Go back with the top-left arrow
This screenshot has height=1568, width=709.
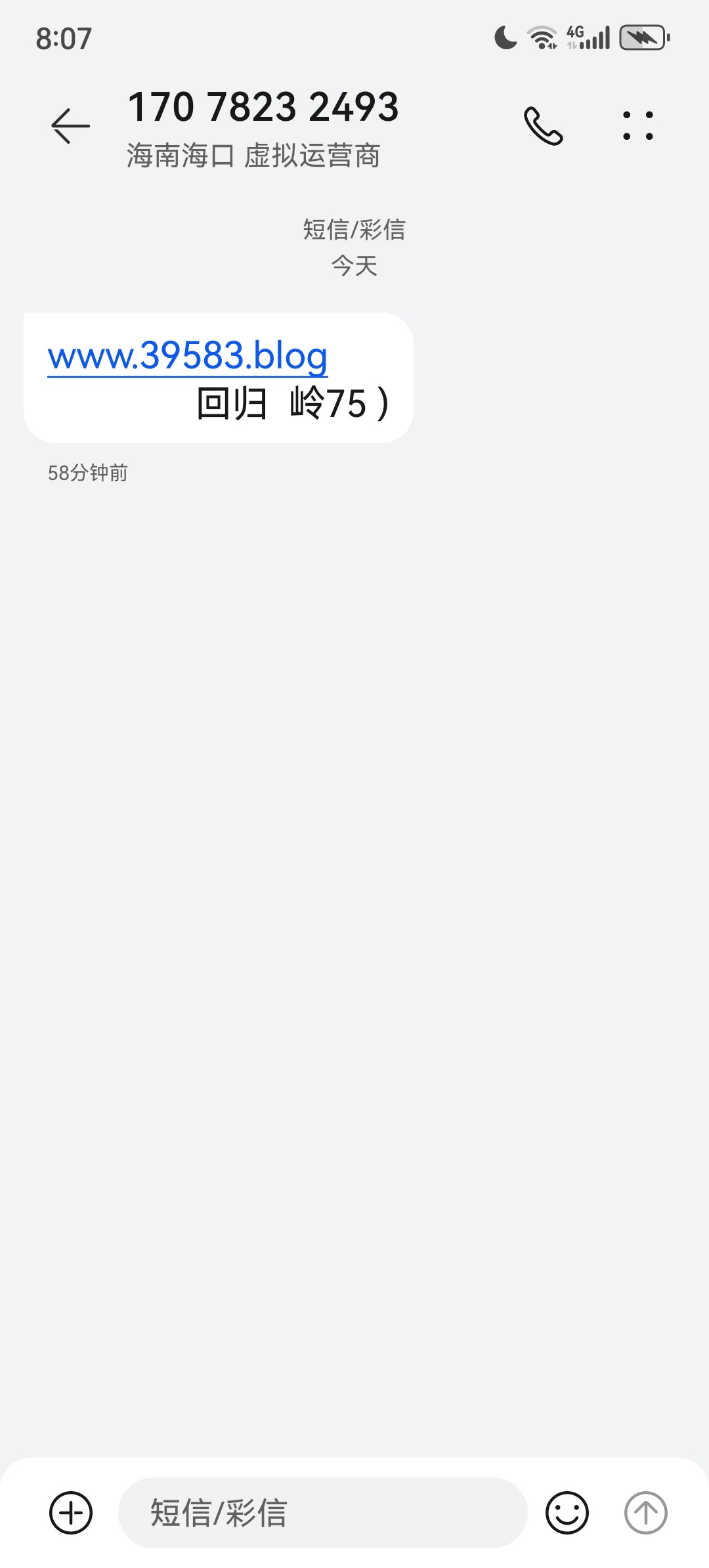click(x=70, y=125)
